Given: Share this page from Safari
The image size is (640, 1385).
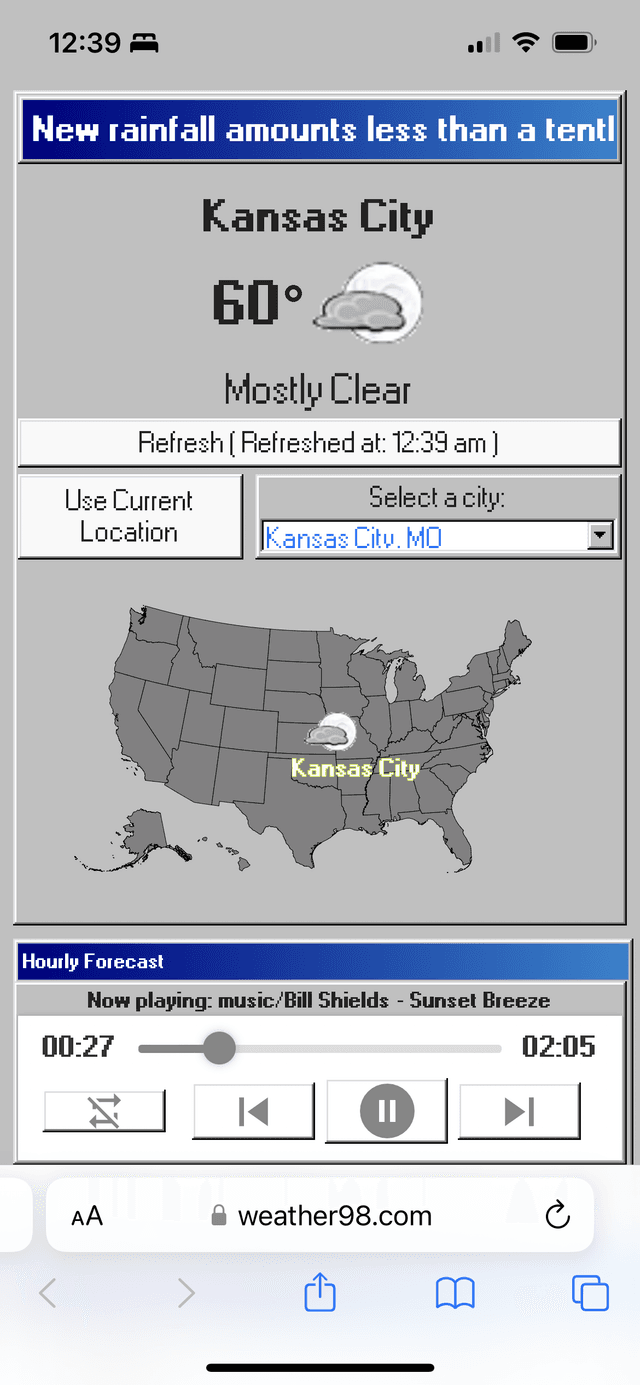Looking at the screenshot, I should [319, 1294].
